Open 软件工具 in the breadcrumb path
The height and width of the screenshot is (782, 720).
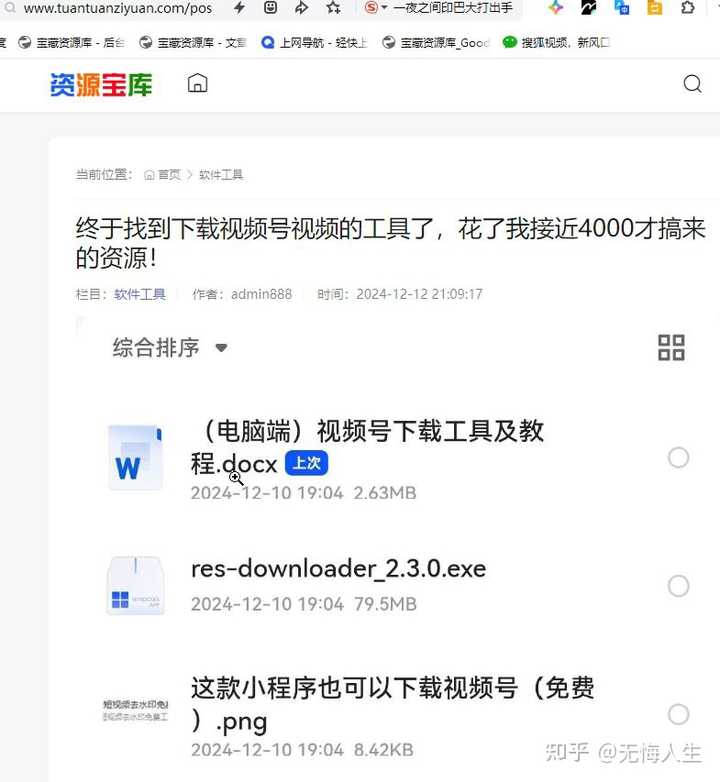(221, 174)
